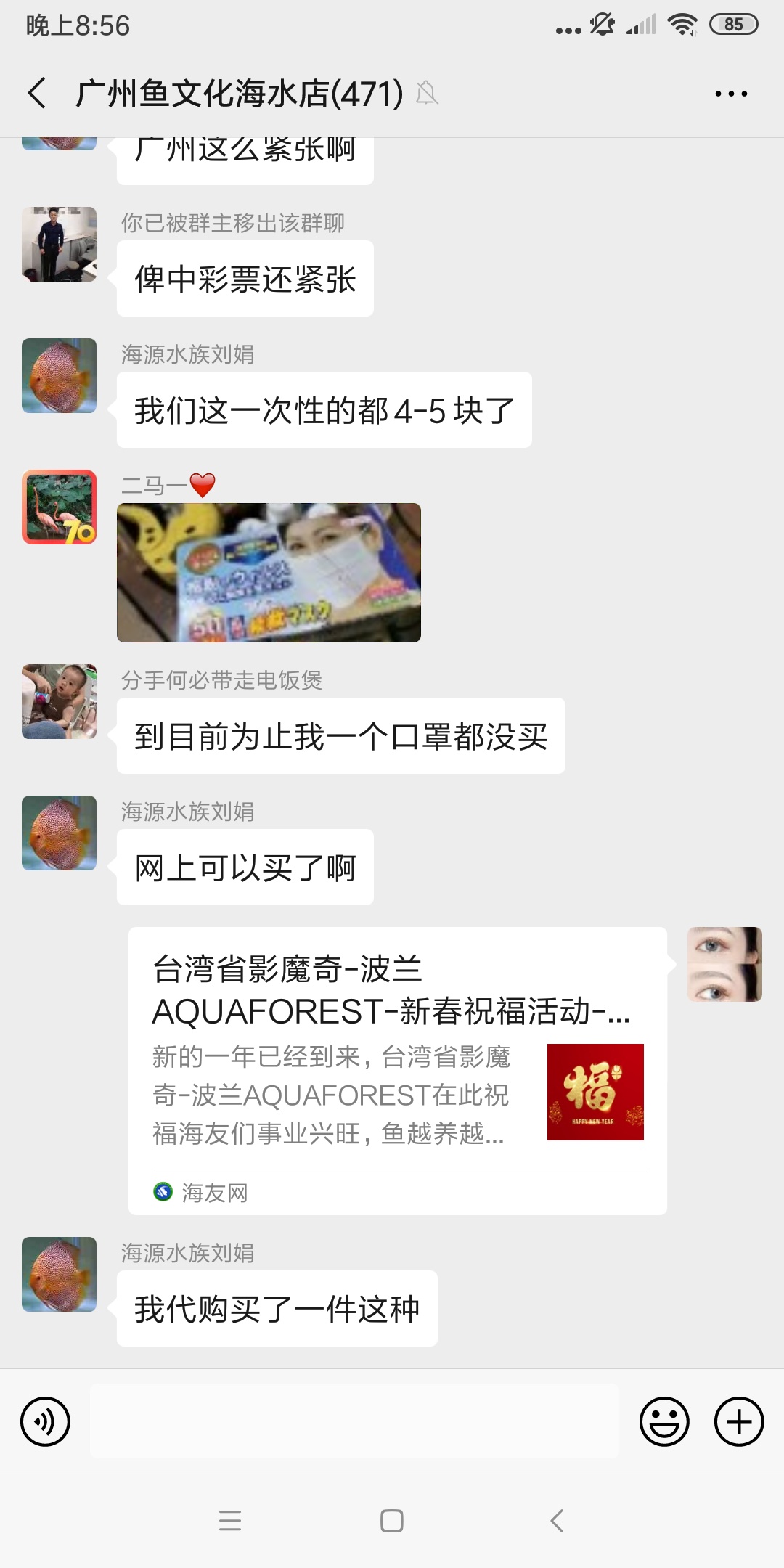Open 二马一's flamingo avatar profile

pos(60,507)
